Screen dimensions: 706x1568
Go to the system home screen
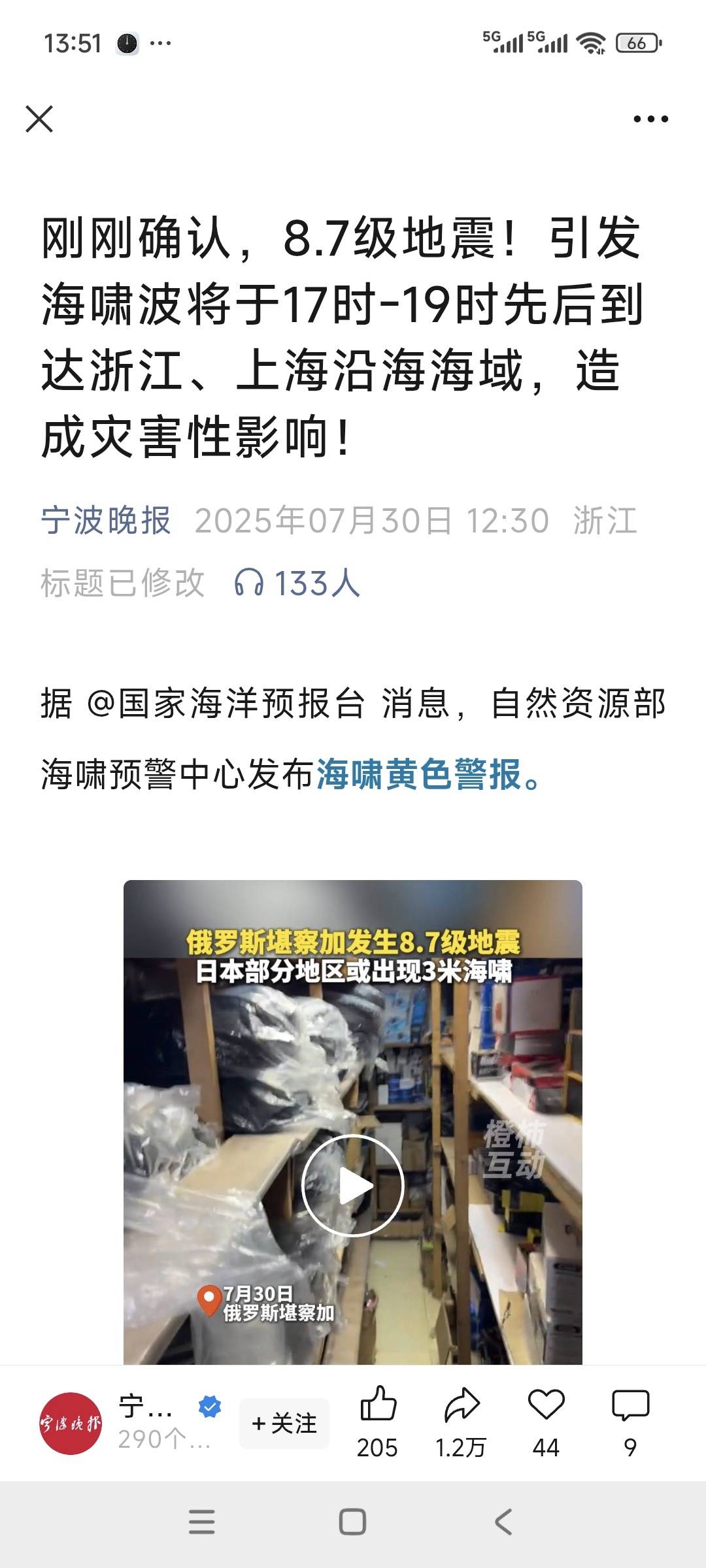click(352, 1522)
